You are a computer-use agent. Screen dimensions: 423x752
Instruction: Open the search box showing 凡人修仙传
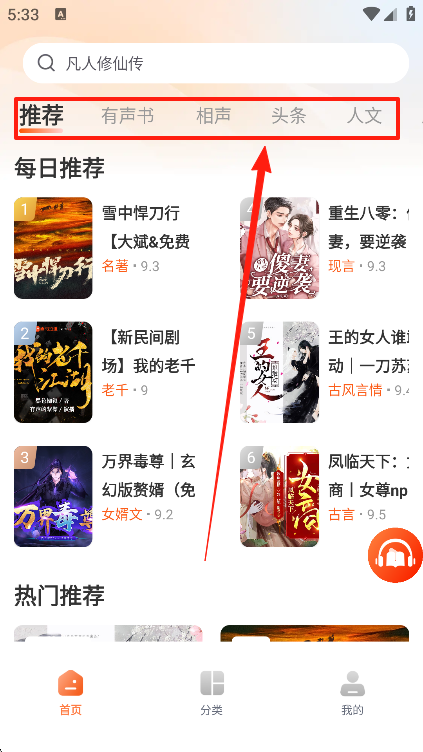click(x=216, y=63)
